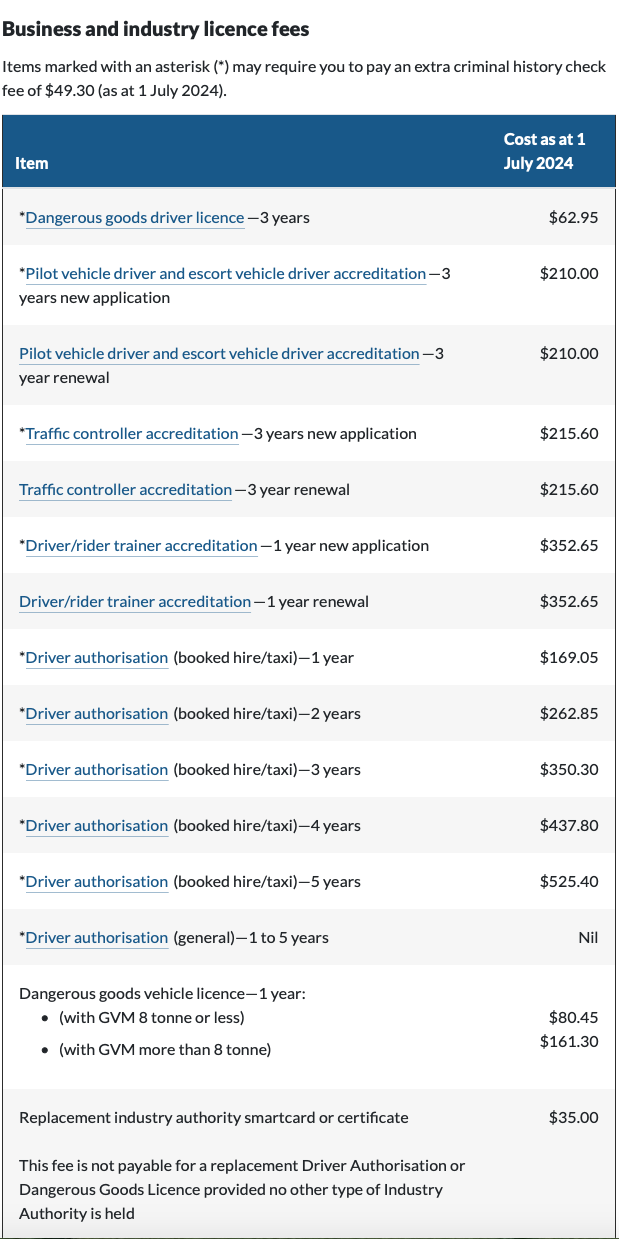Open Driver/rider trainer accreditation link for 1 year renewal
The width and height of the screenshot is (619, 1239).
coord(135,601)
